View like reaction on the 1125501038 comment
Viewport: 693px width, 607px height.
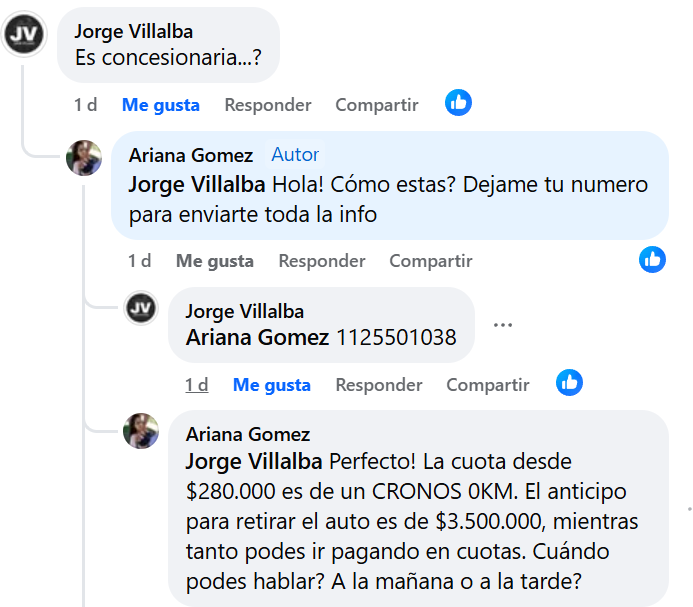569,382
